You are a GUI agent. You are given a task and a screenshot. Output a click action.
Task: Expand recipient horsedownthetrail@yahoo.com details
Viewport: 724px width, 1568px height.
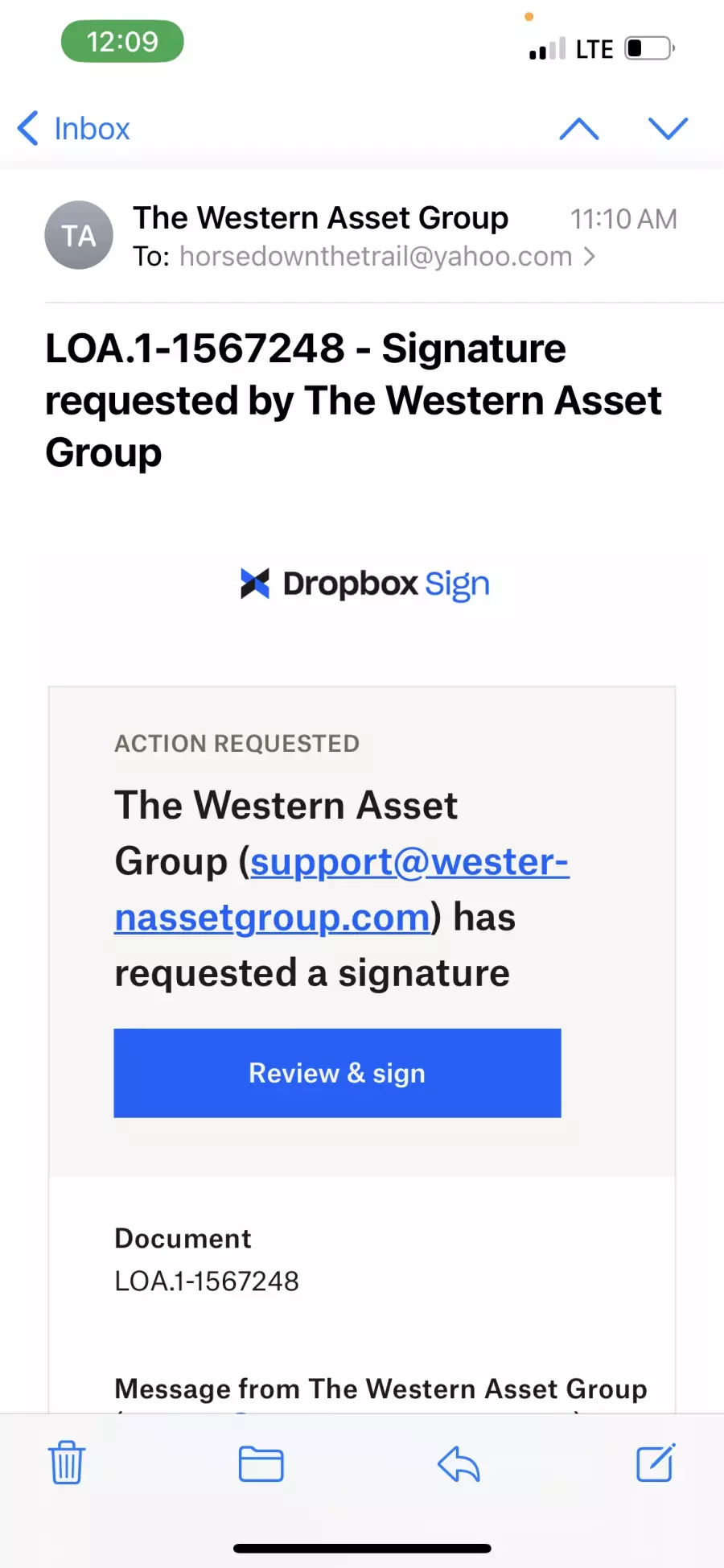[376, 257]
